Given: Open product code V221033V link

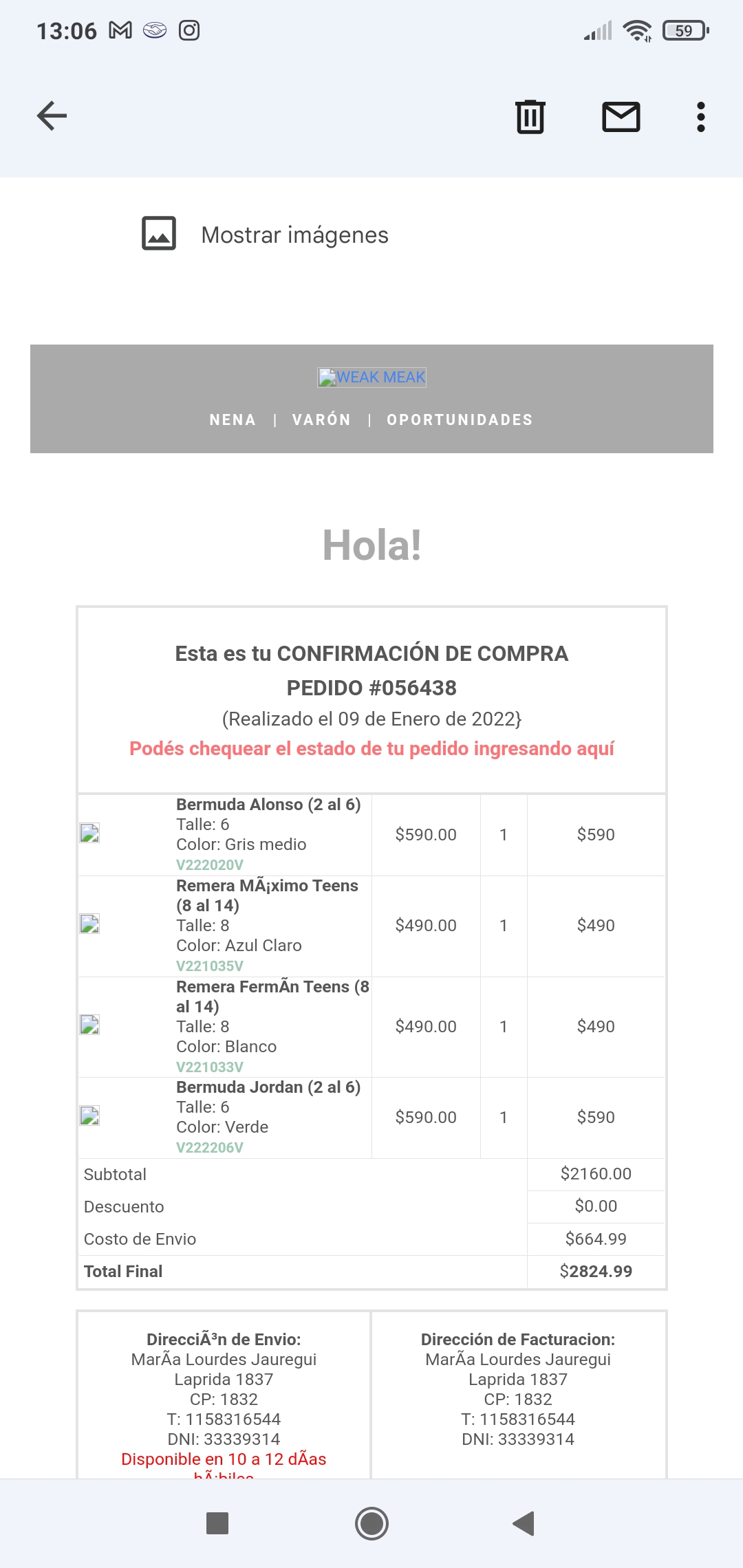Looking at the screenshot, I should [x=210, y=1067].
